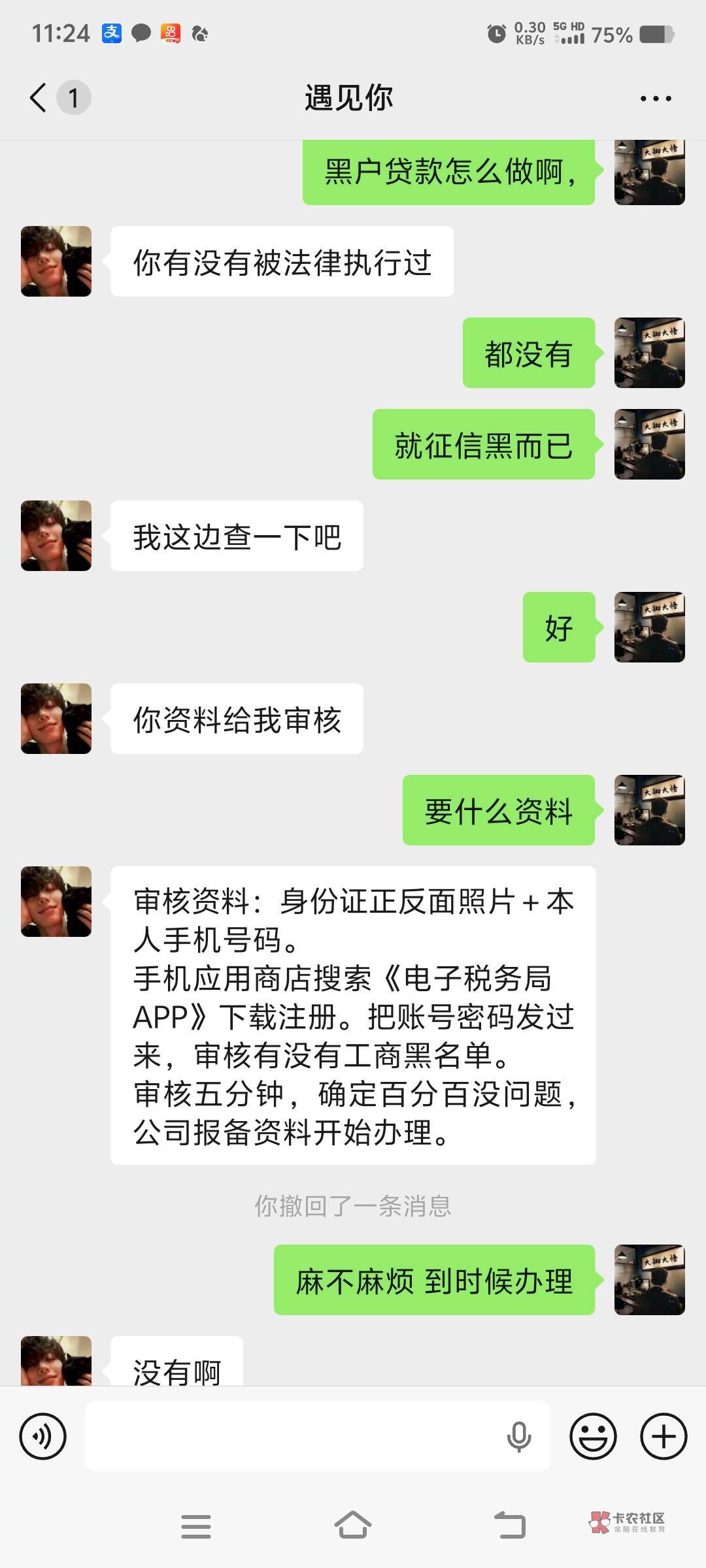This screenshot has width=706, height=1568.
Task: Open the emoji picker
Action: [x=593, y=1436]
